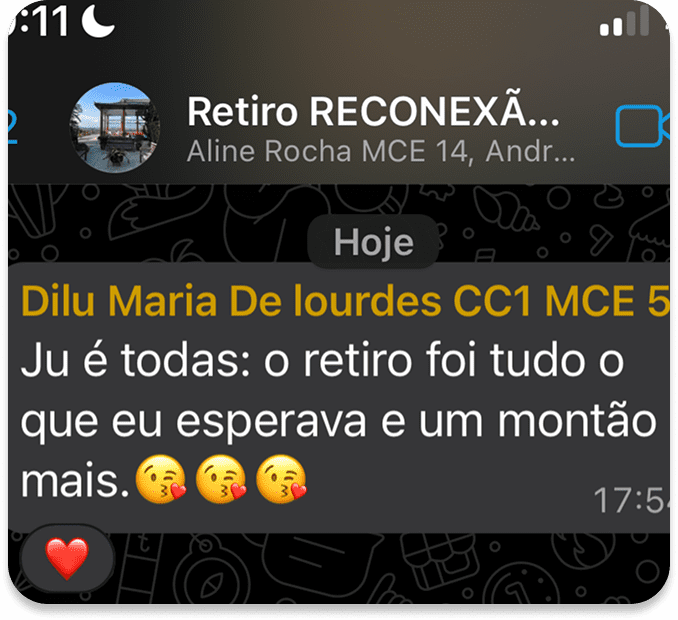
Task: Open the Retiro RECONEXÃ... group info header
Action: pyautogui.click(x=374, y=114)
